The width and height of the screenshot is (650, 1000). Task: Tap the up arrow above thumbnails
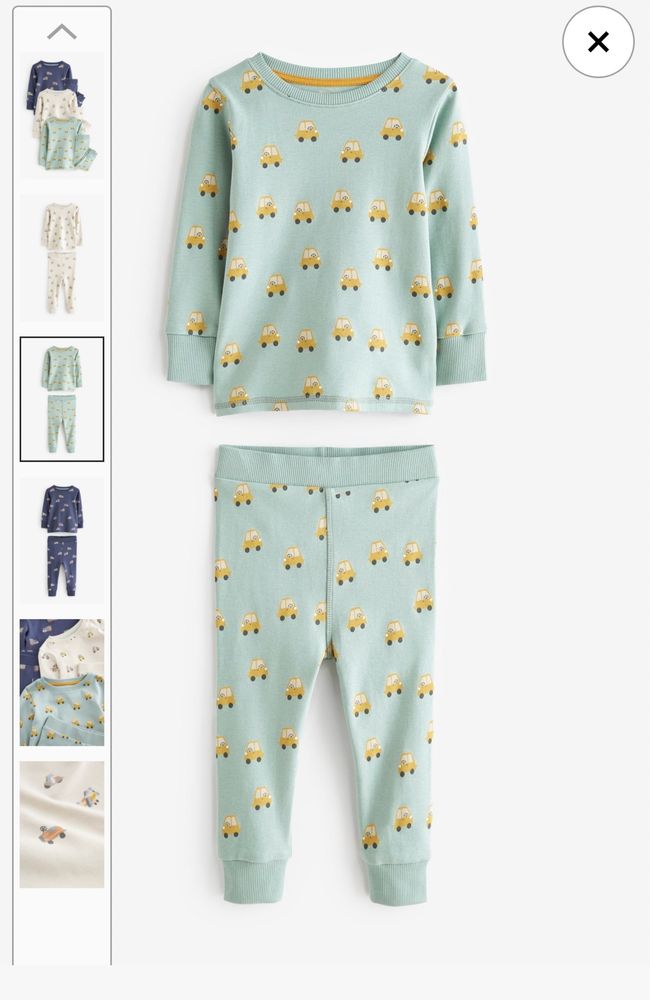(x=62, y=31)
